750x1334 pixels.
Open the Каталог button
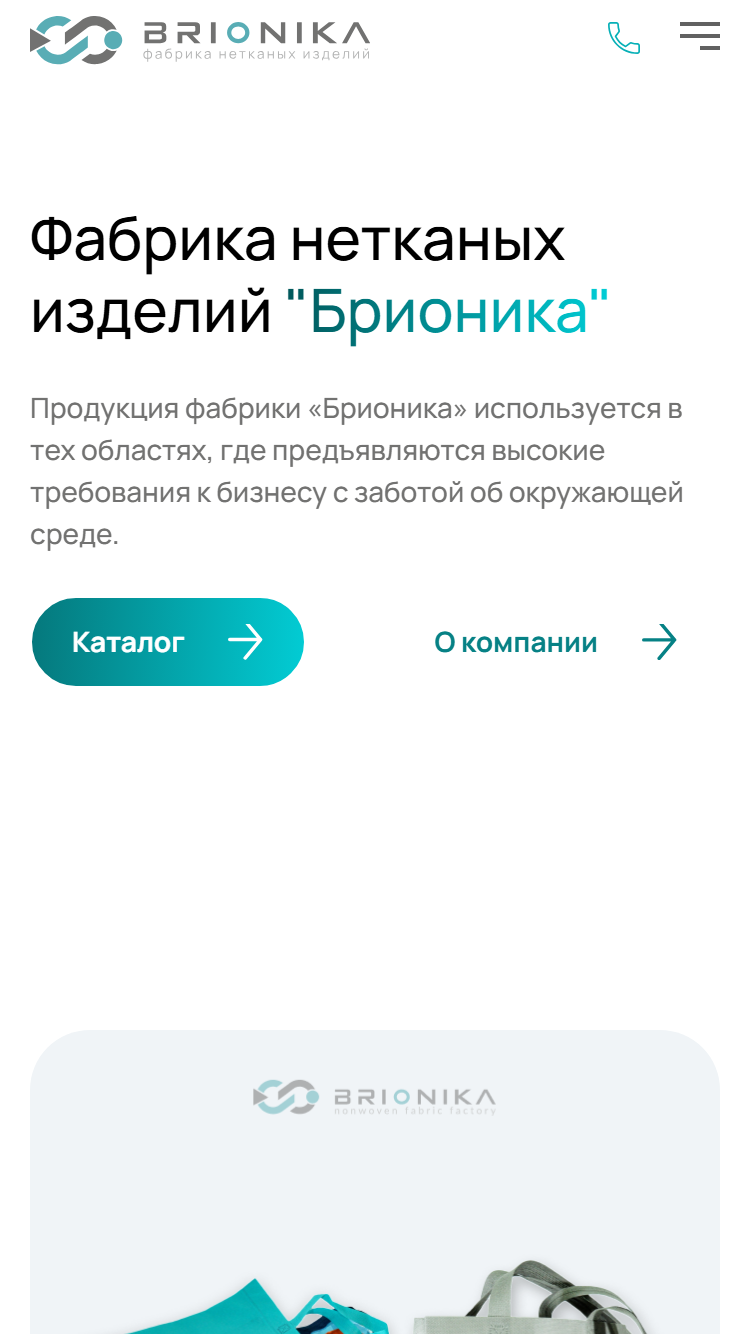click(168, 642)
